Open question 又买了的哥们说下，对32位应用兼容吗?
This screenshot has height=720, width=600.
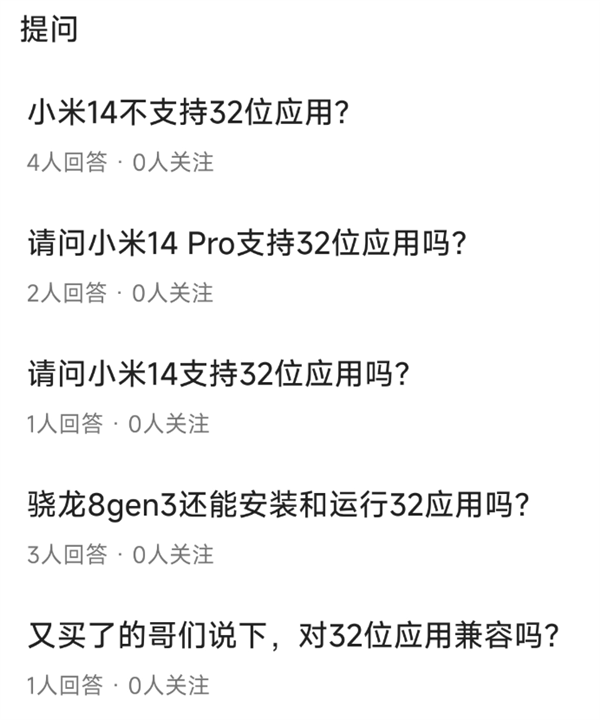[x=291, y=638]
